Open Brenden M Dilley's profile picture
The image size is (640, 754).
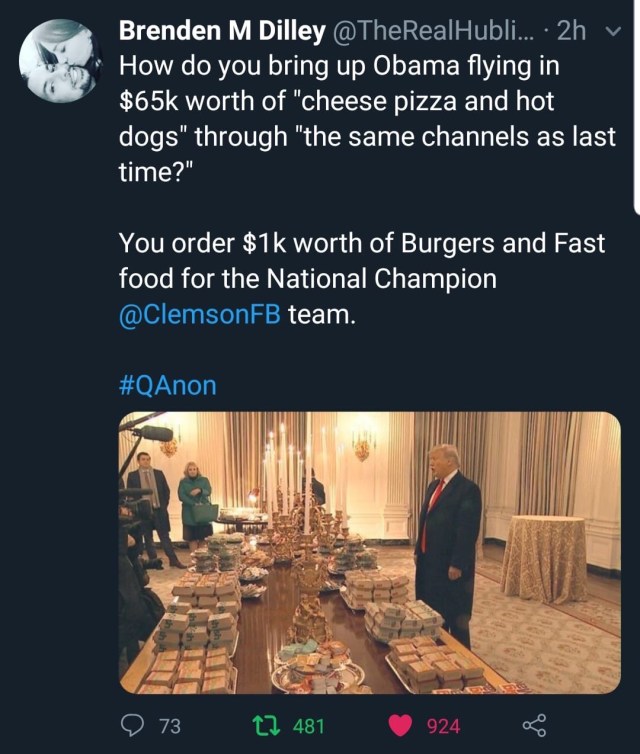pos(59,61)
